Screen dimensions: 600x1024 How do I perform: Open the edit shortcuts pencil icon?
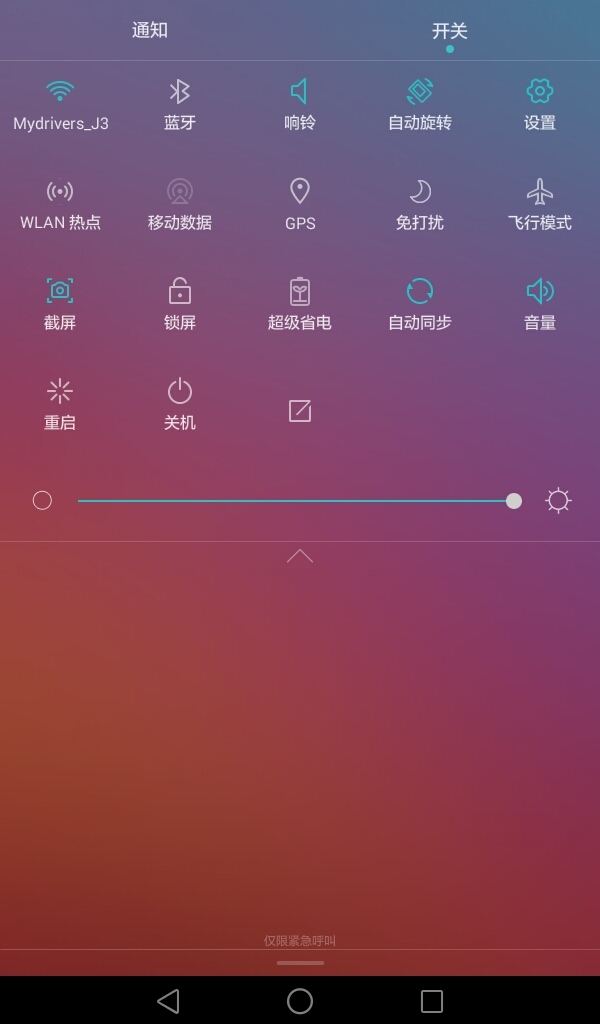pyautogui.click(x=300, y=411)
